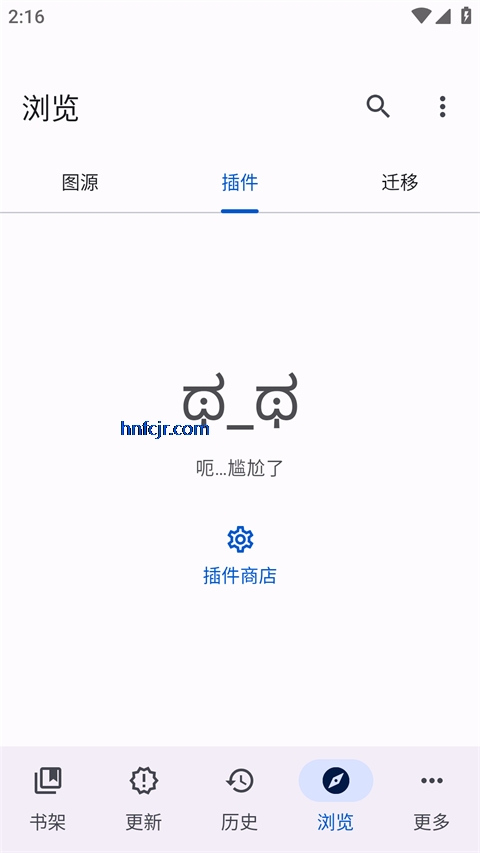480x853 pixels.
Task: Open the 更多 bottom tab
Action: [x=432, y=799]
